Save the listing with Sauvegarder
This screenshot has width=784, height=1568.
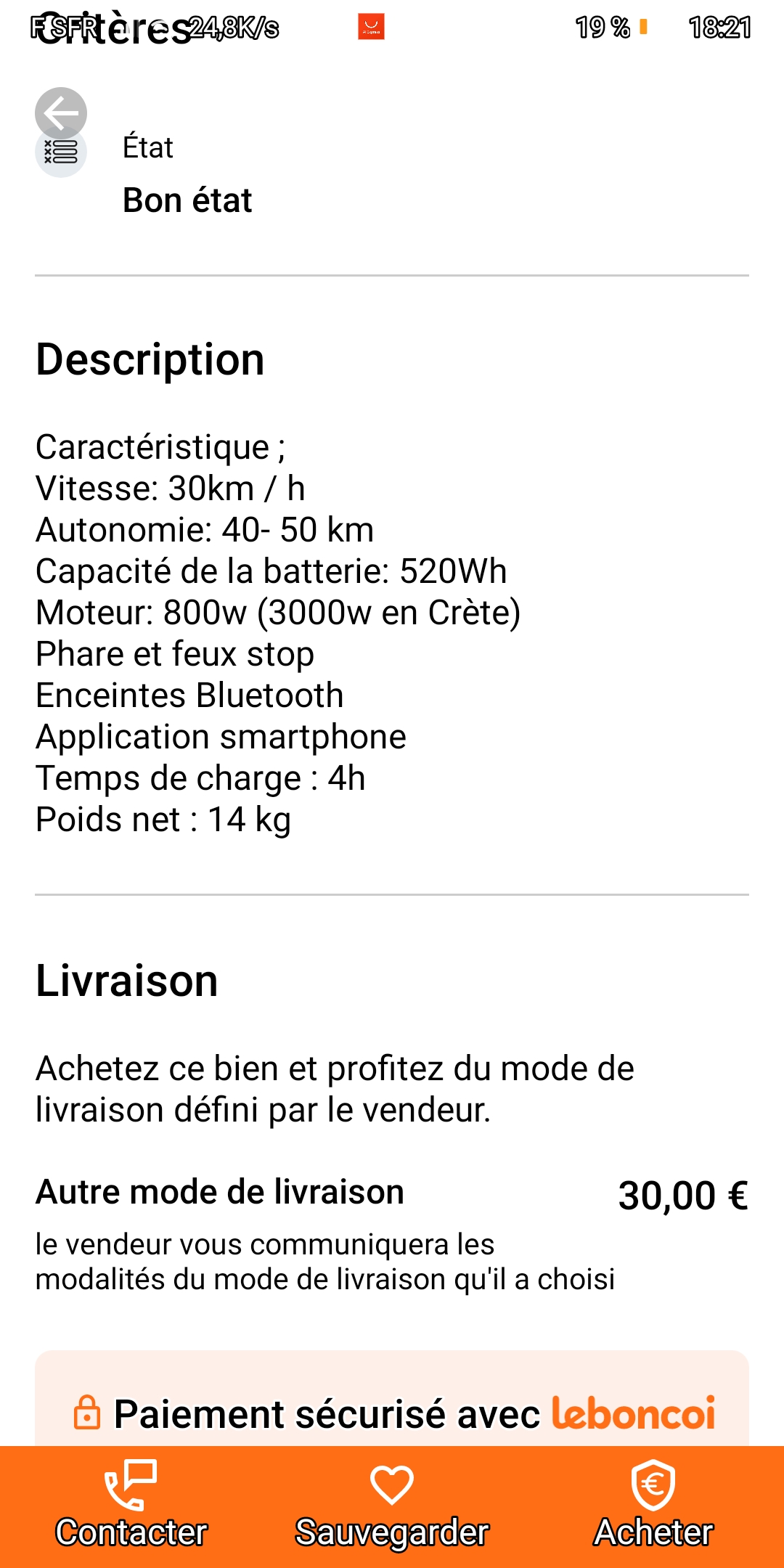pos(392,1506)
